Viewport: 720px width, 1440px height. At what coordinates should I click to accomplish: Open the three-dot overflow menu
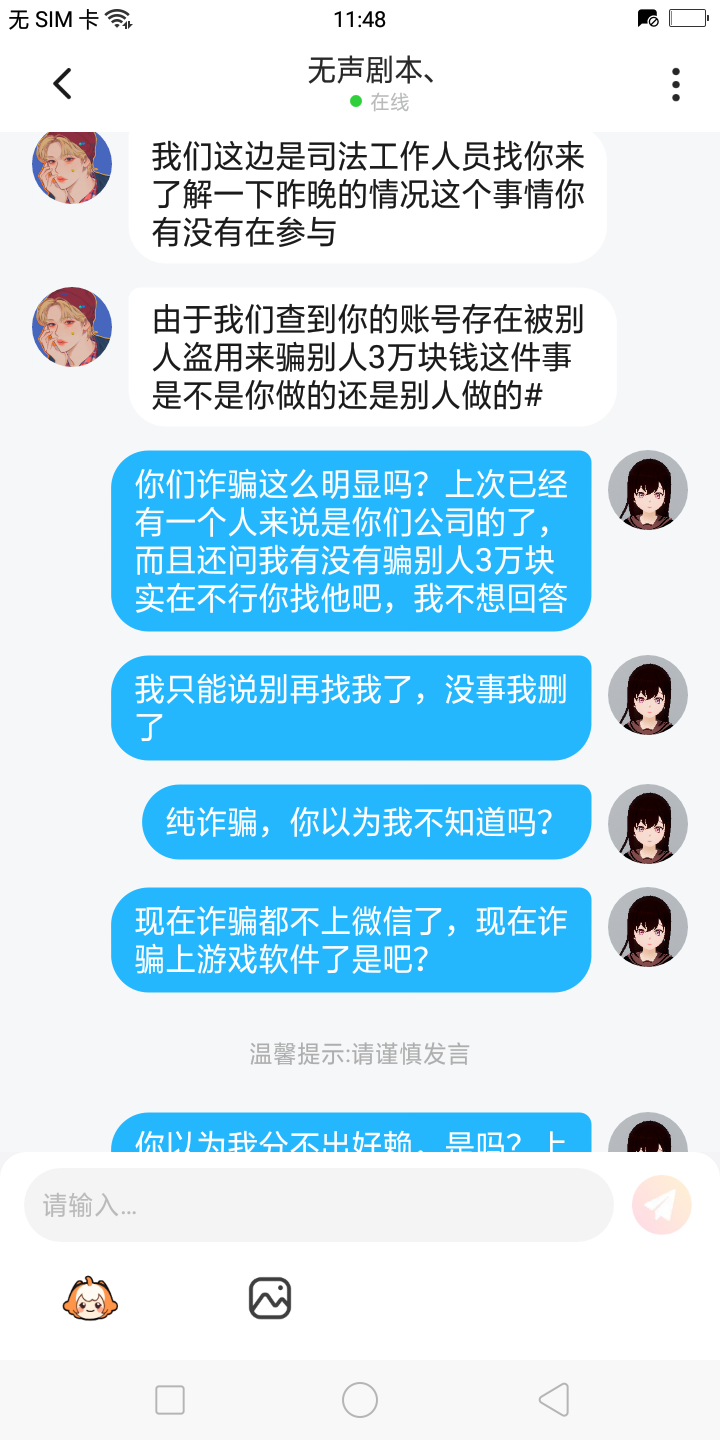point(676,85)
